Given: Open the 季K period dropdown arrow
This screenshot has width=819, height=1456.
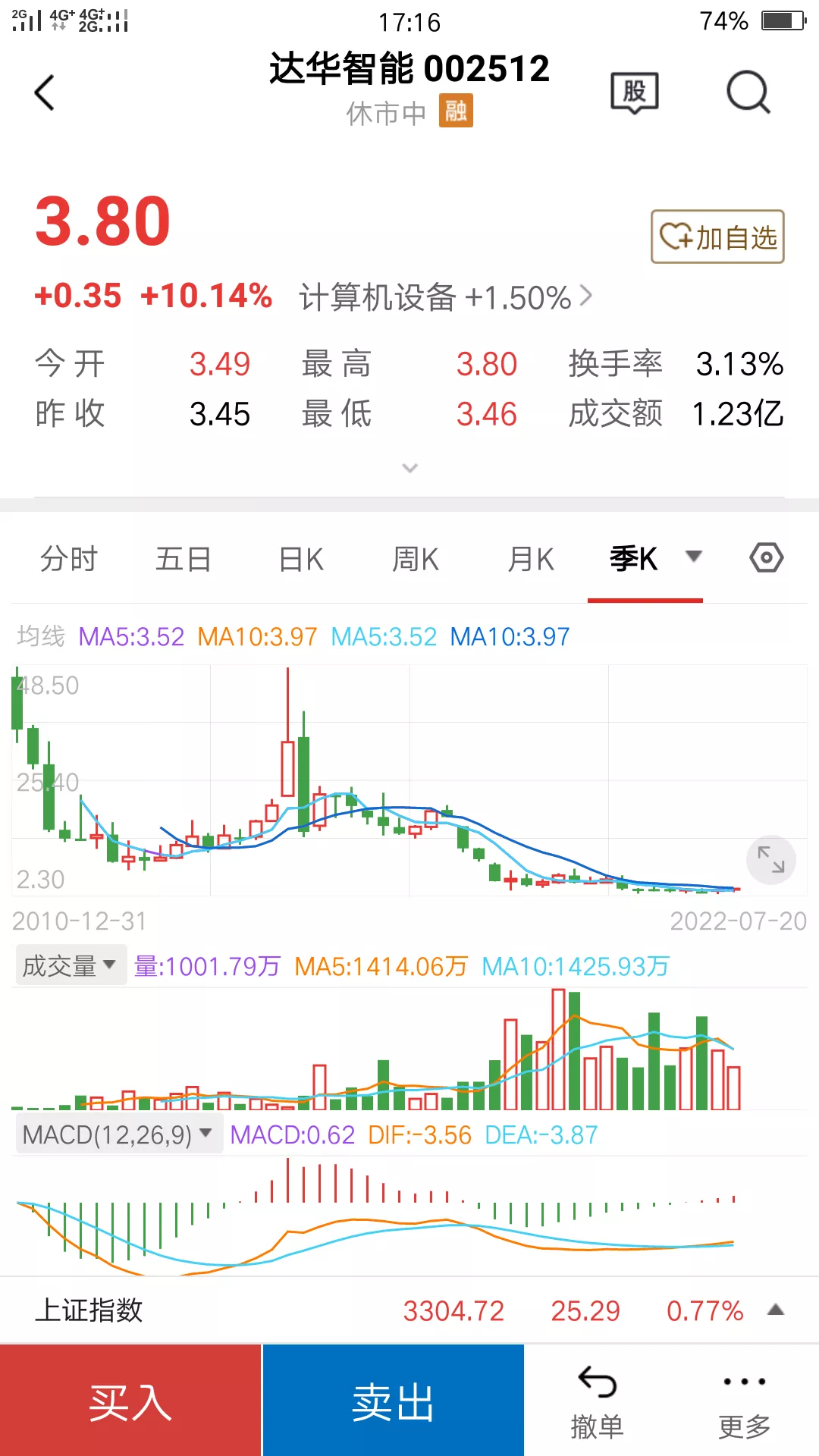Looking at the screenshot, I should click(x=693, y=557).
